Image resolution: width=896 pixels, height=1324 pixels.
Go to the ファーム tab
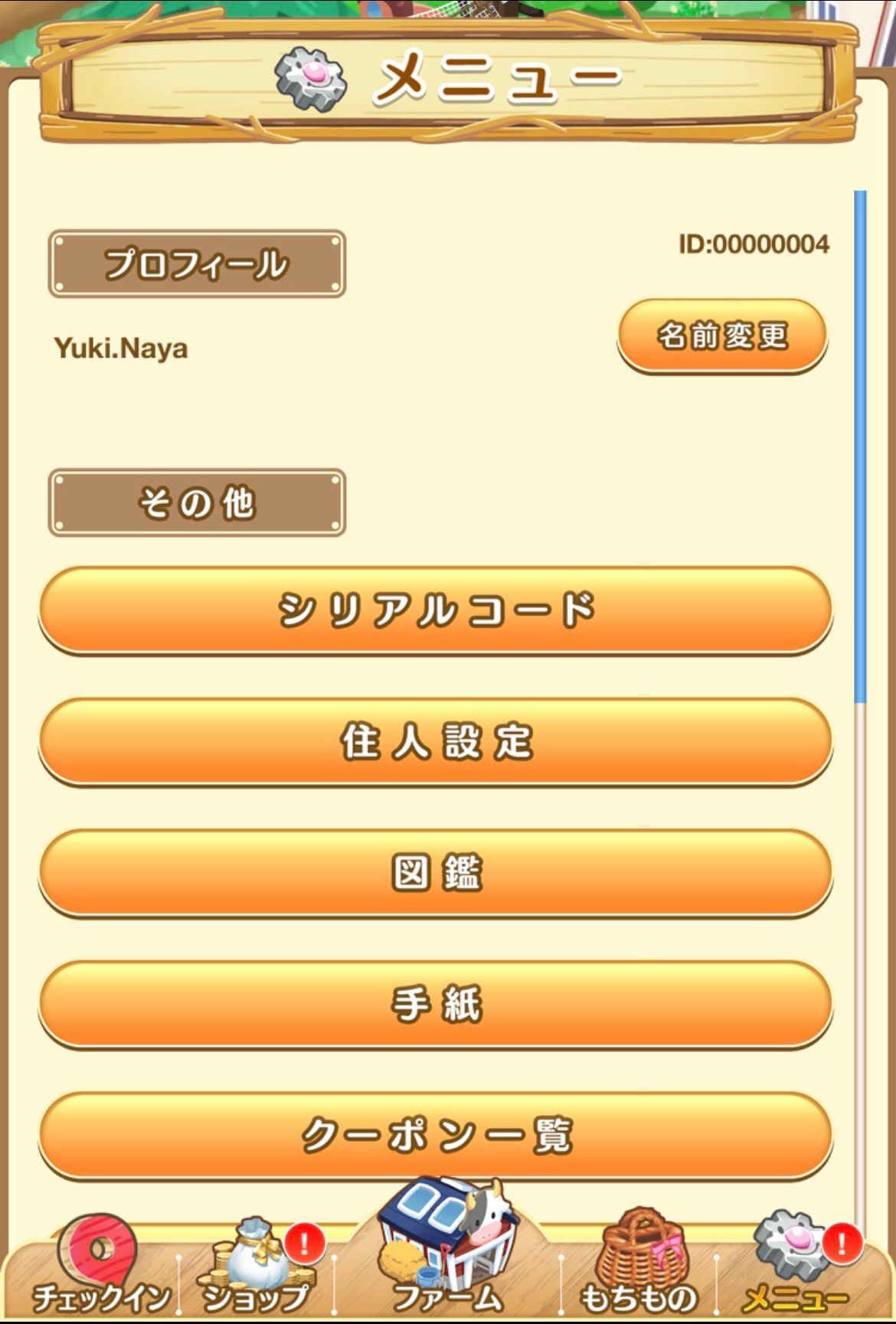[446, 1256]
